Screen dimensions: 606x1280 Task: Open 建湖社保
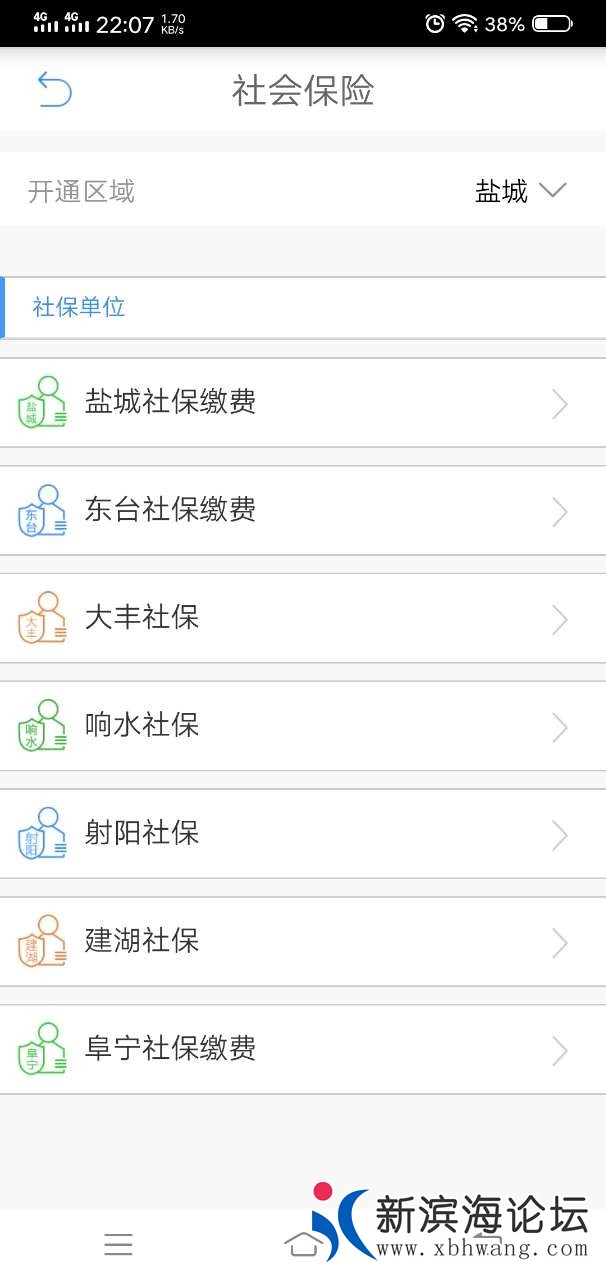click(x=302, y=943)
